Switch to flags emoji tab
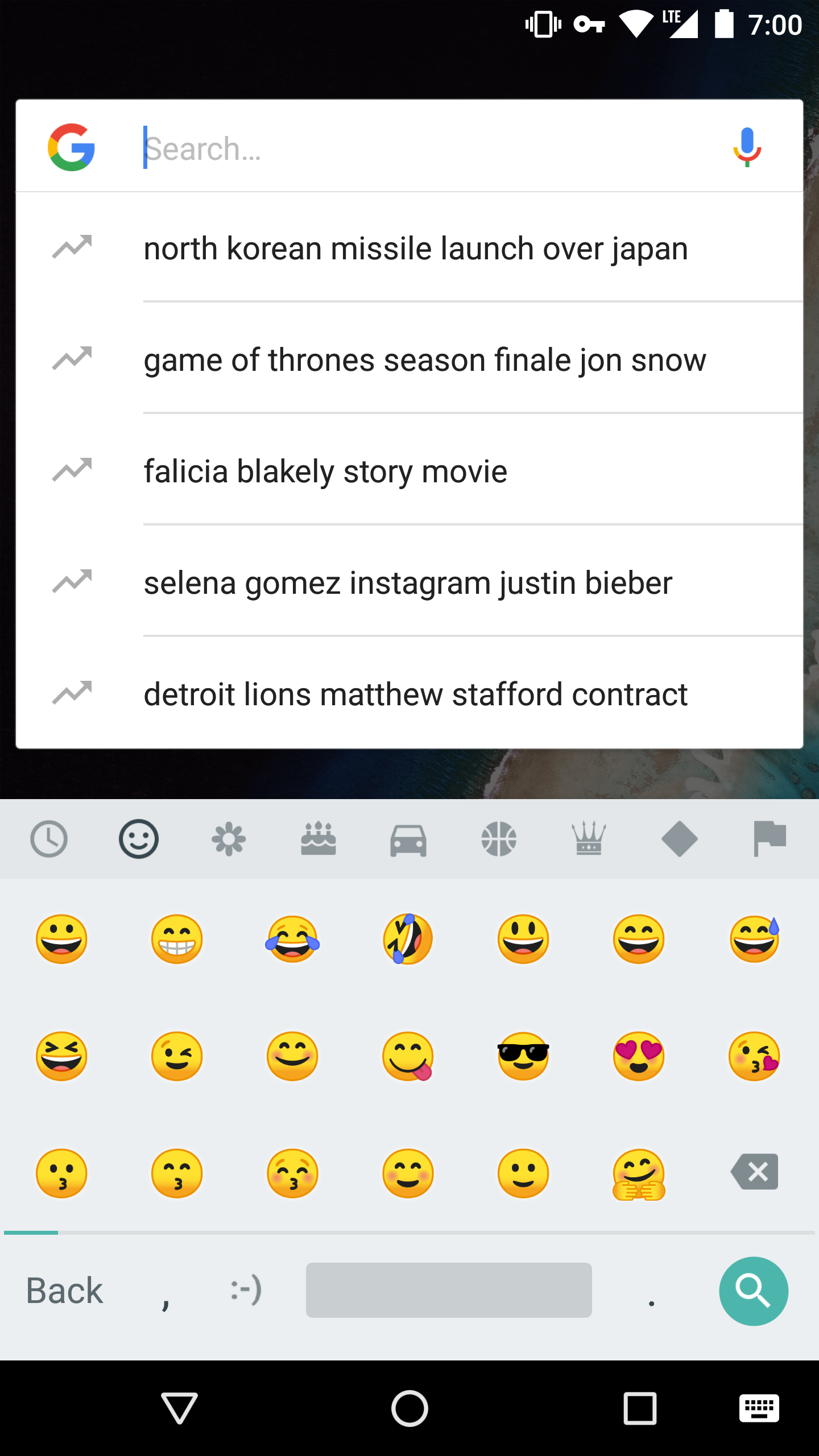Image resolution: width=819 pixels, height=1456 pixels. pyautogui.click(x=770, y=839)
